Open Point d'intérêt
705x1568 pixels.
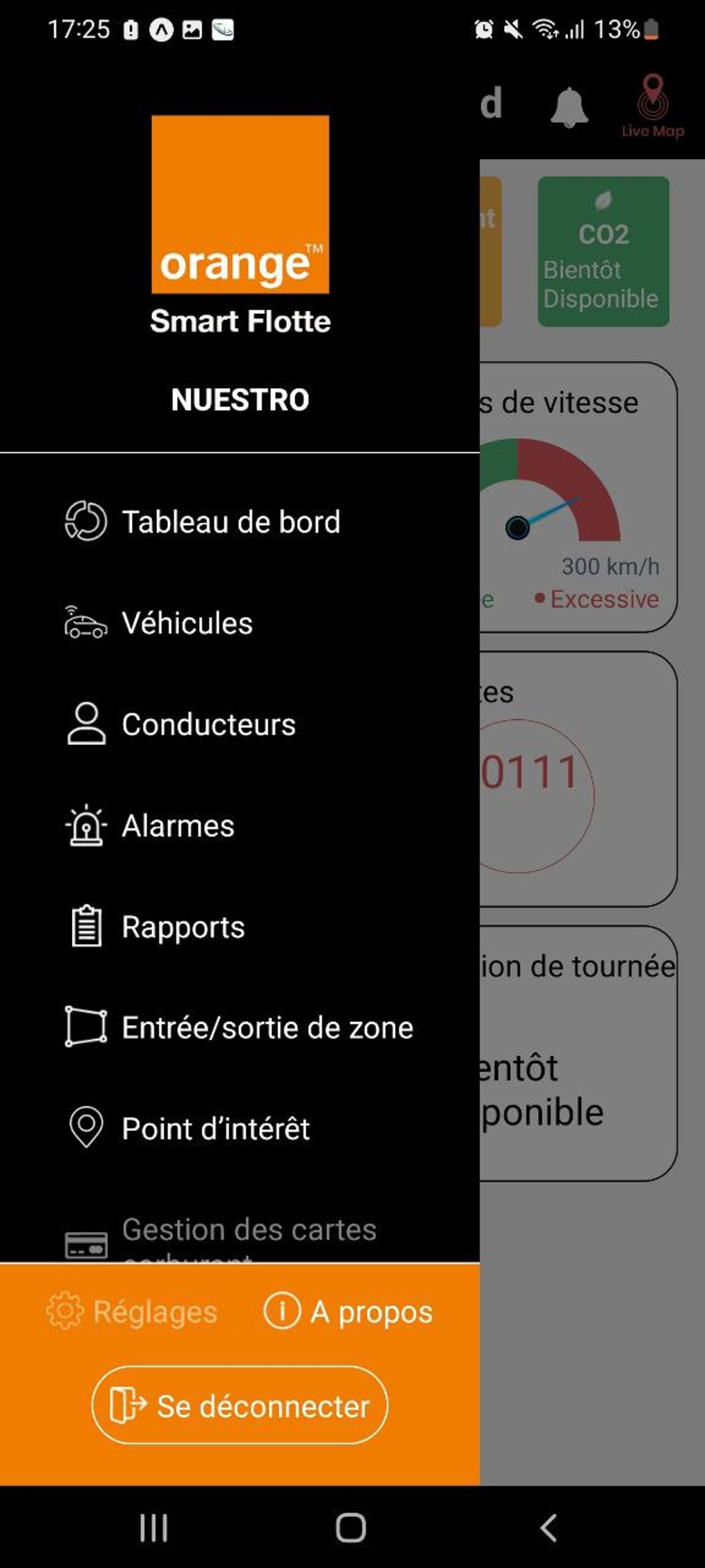(216, 1129)
